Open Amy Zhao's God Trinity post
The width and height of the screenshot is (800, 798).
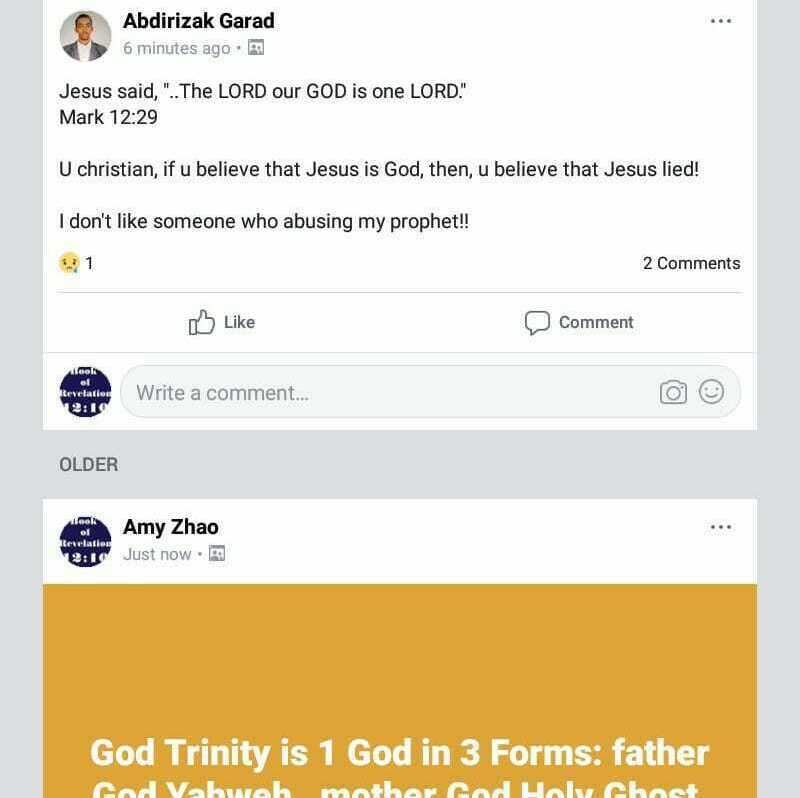click(399, 700)
